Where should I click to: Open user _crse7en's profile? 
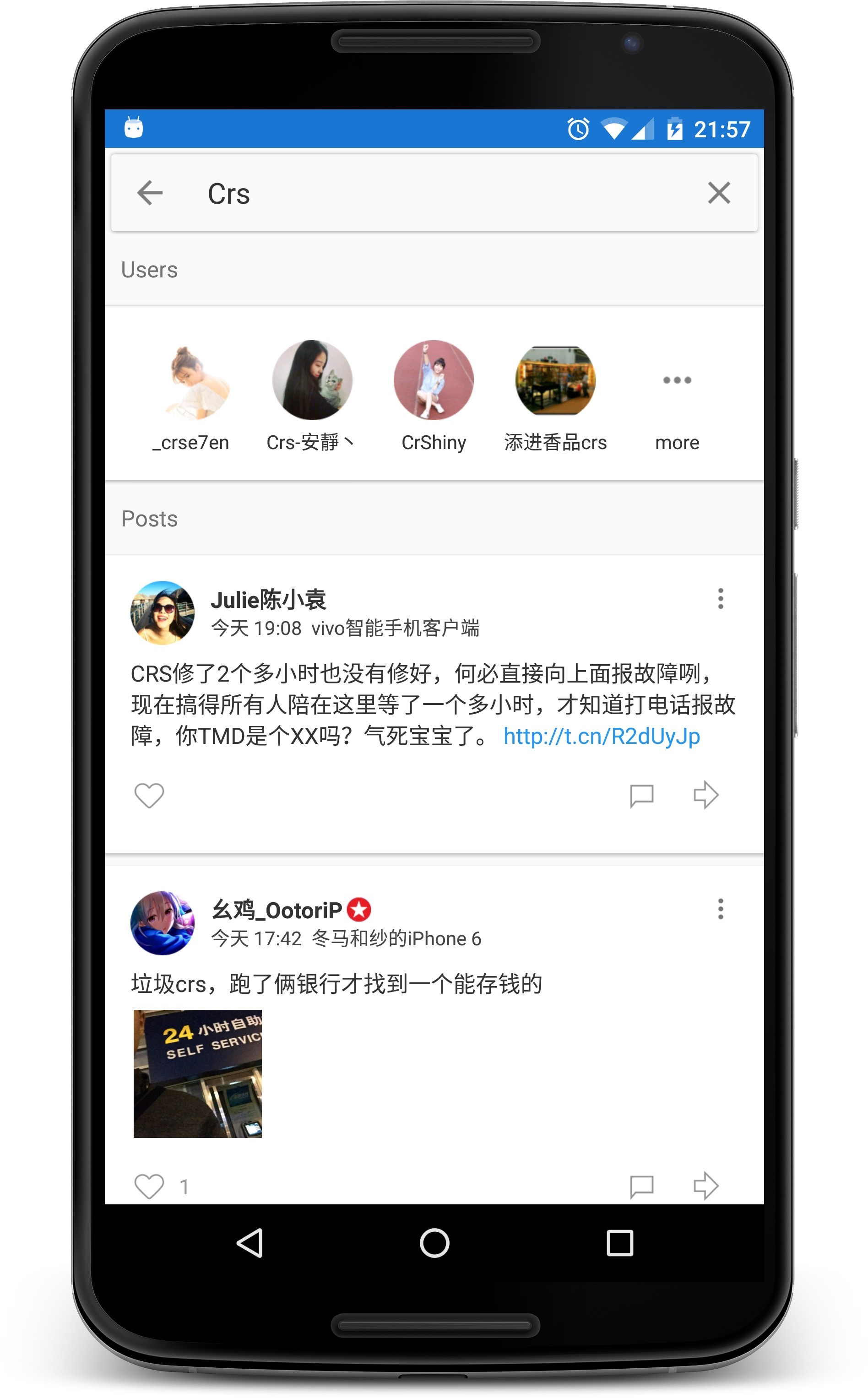[x=190, y=380]
